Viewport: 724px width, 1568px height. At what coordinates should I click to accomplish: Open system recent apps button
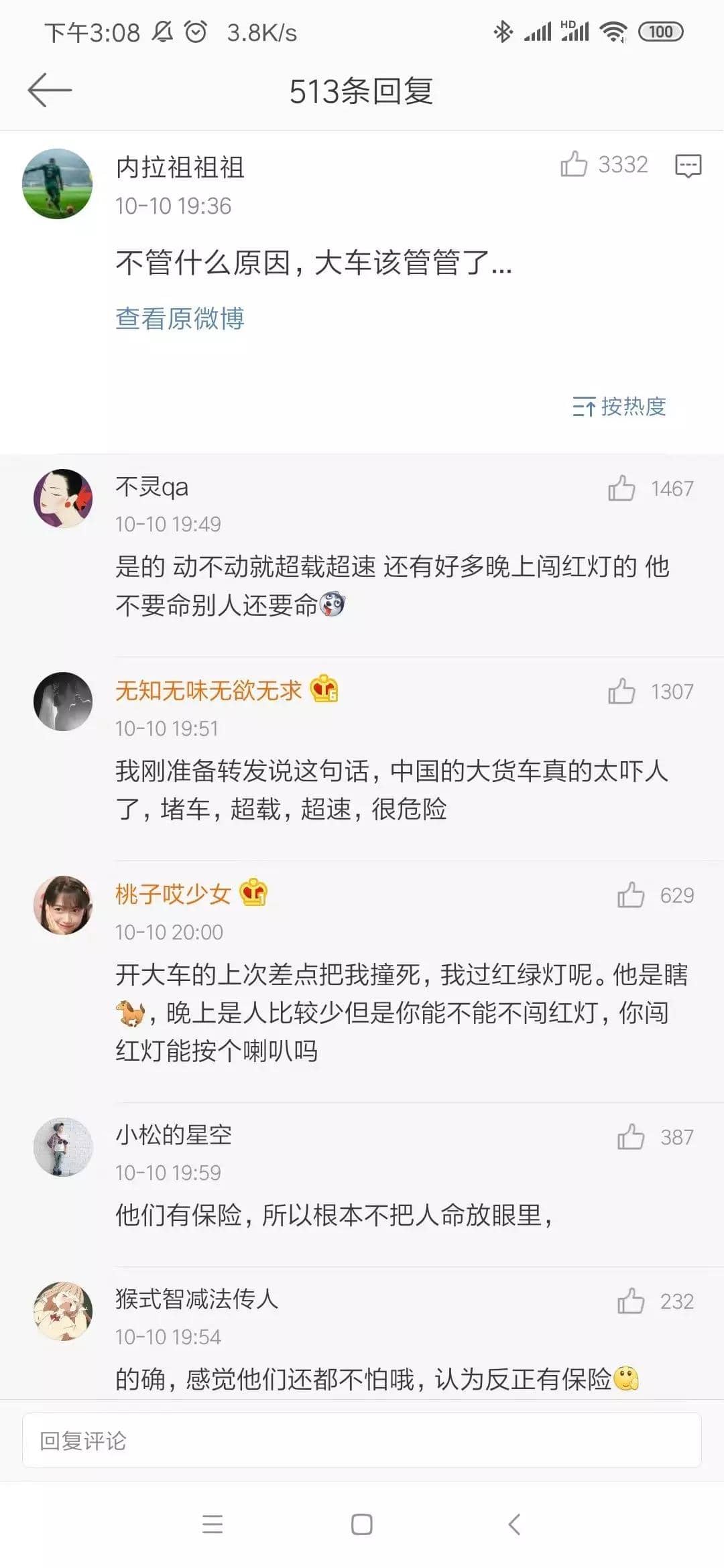(213, 1524)
